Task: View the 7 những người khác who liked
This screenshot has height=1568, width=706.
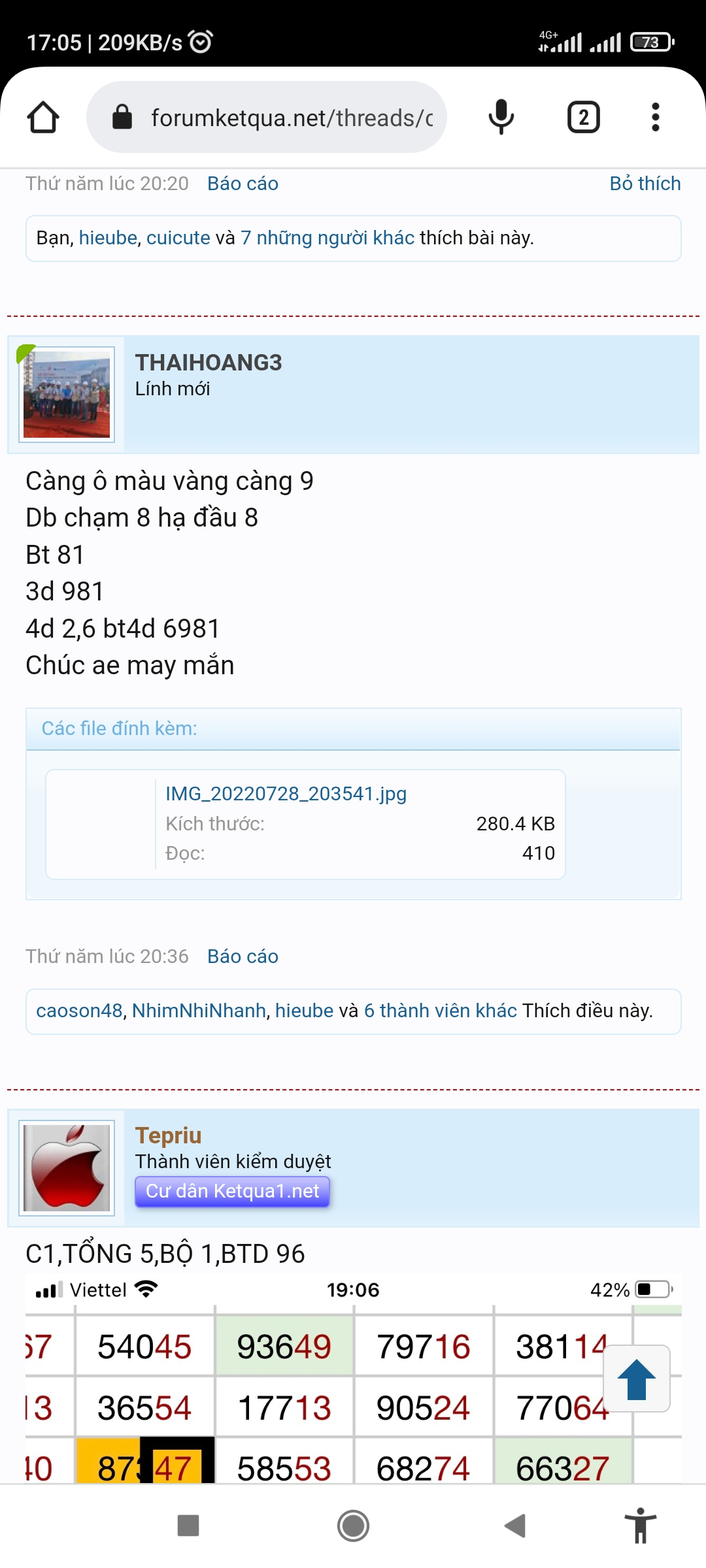Action: 328,238
